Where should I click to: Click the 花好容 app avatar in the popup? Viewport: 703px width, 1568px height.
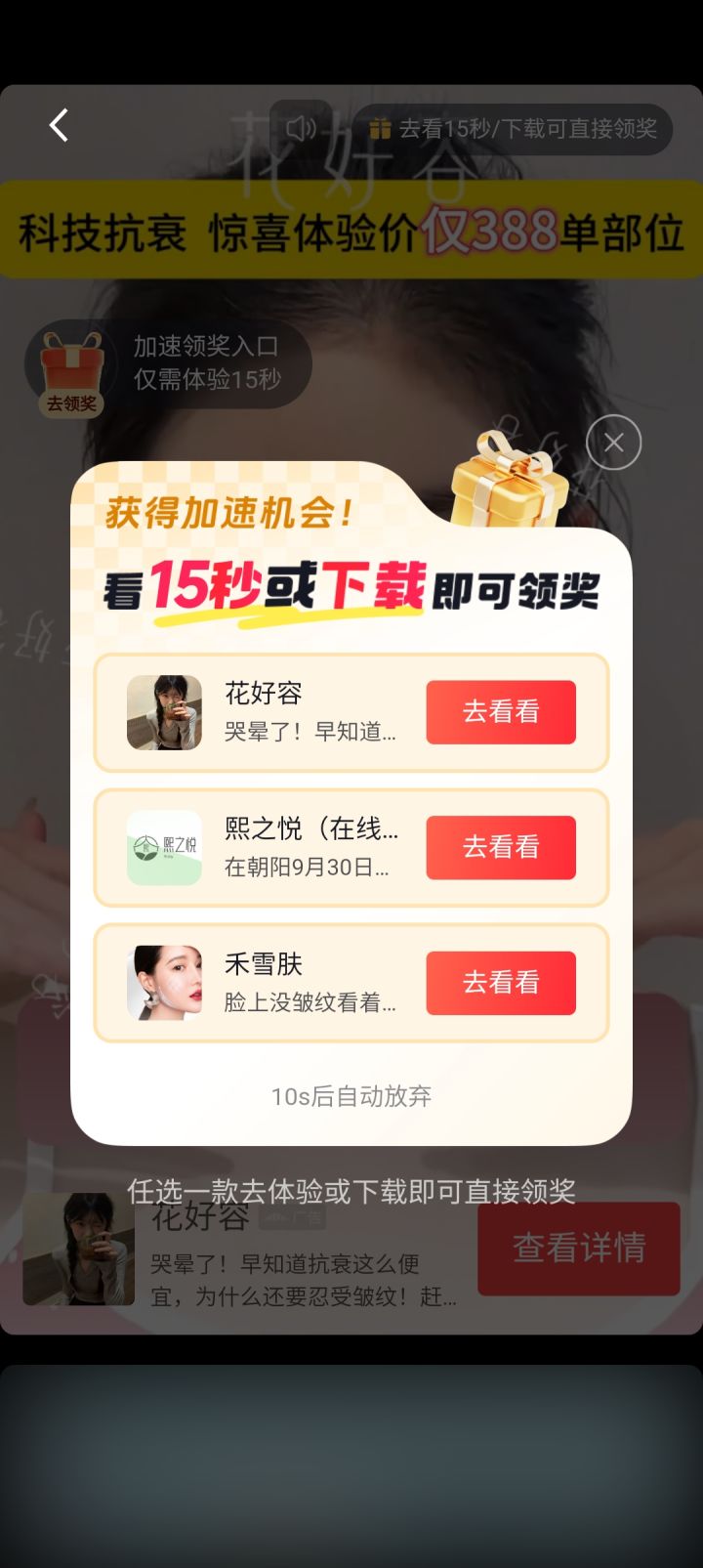164,712
